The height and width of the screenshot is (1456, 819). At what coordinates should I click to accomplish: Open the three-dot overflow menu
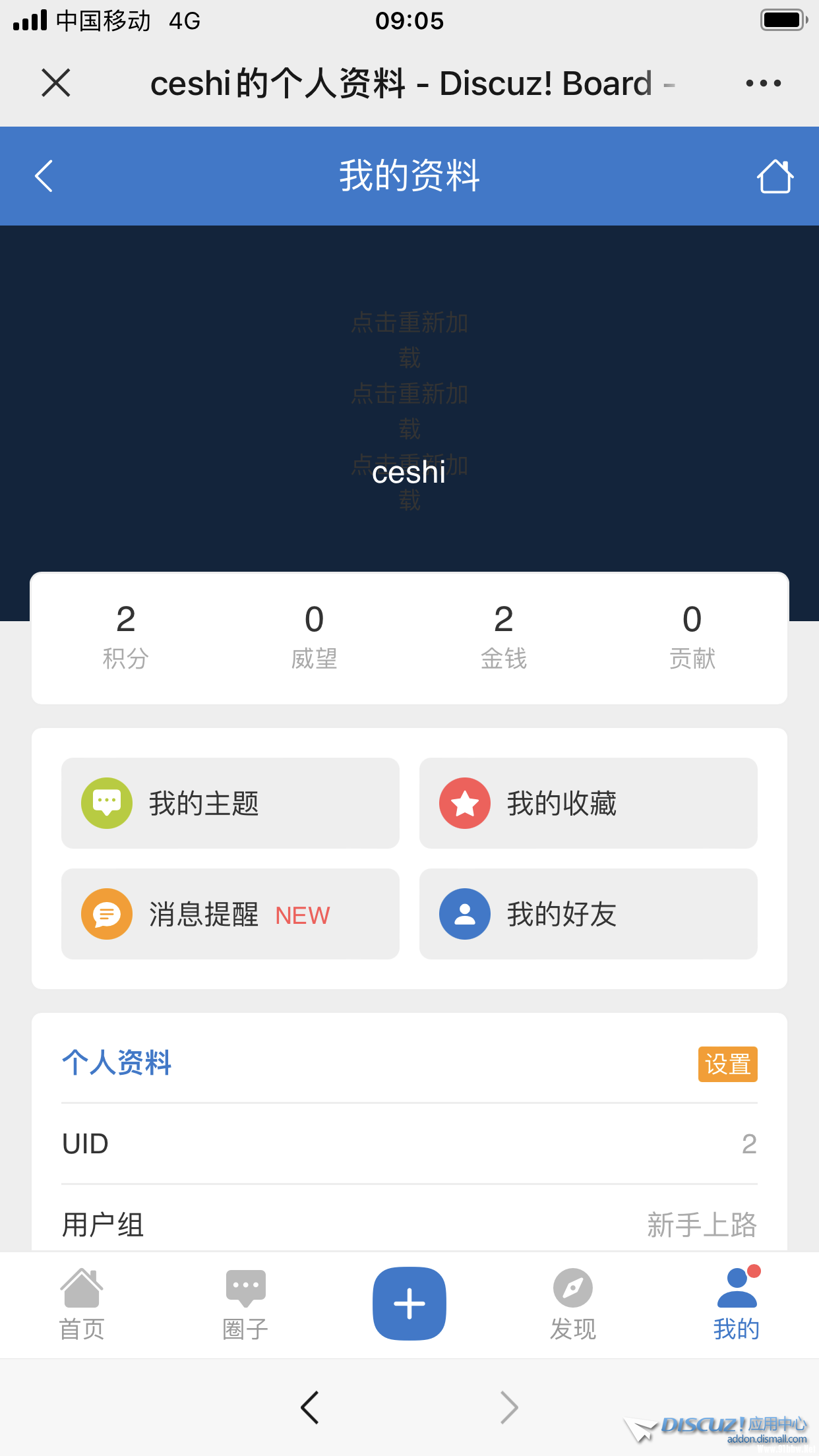763,83
